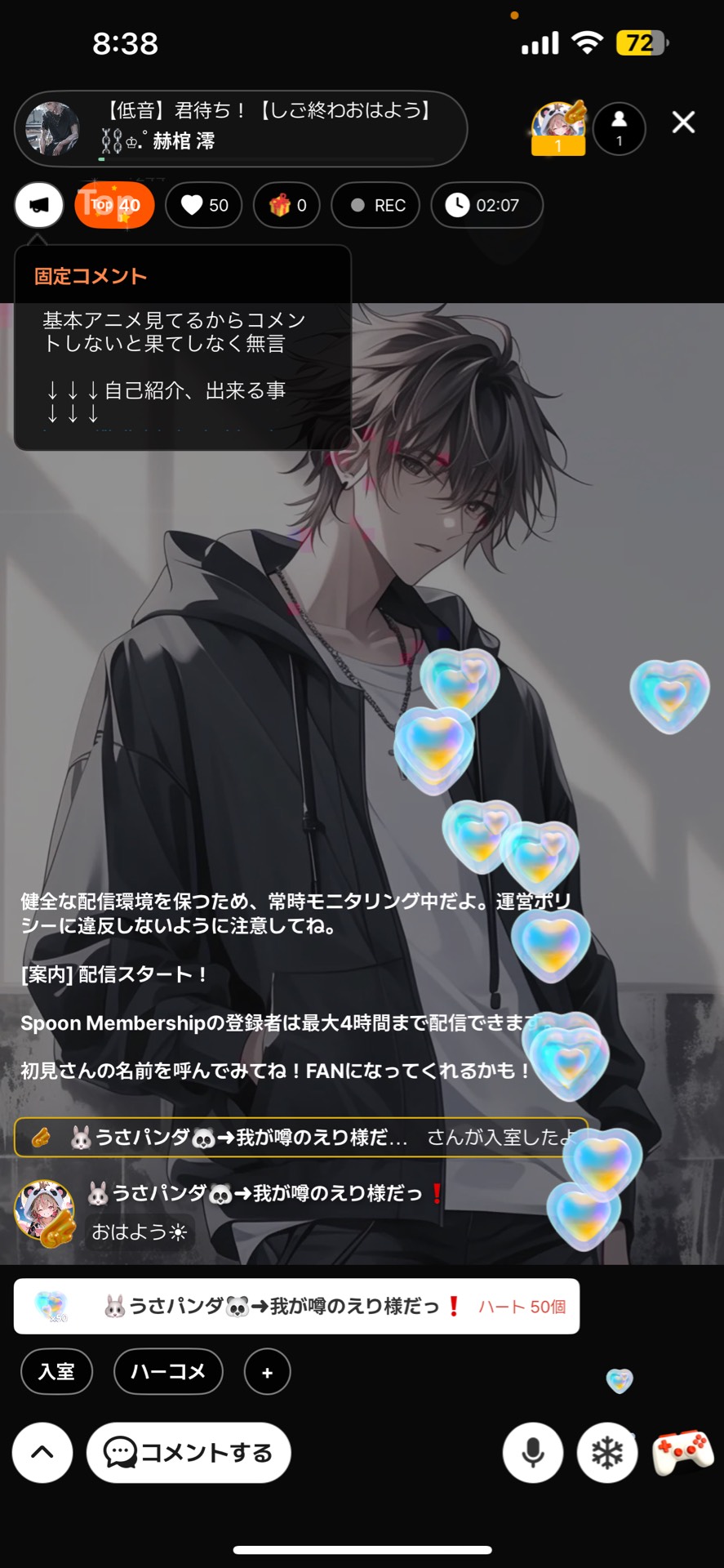Select the ハーコメ quick comment chip
724x1568 pixels.
[168, 1371]
